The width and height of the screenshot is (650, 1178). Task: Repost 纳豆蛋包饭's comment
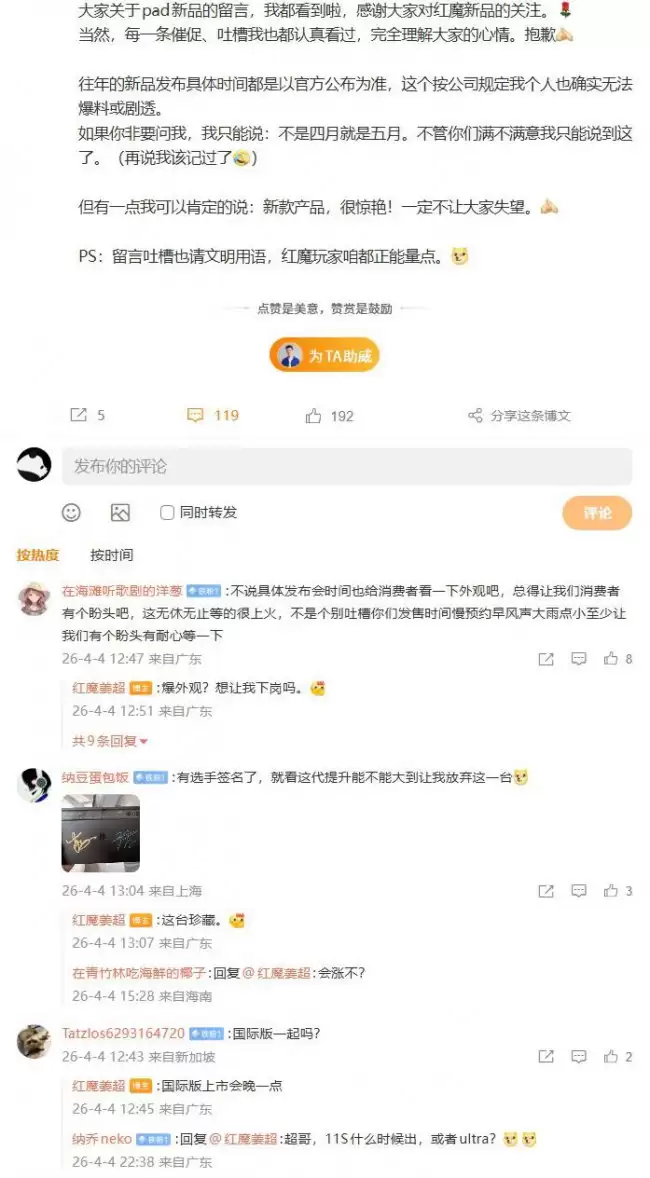(546, 890)
